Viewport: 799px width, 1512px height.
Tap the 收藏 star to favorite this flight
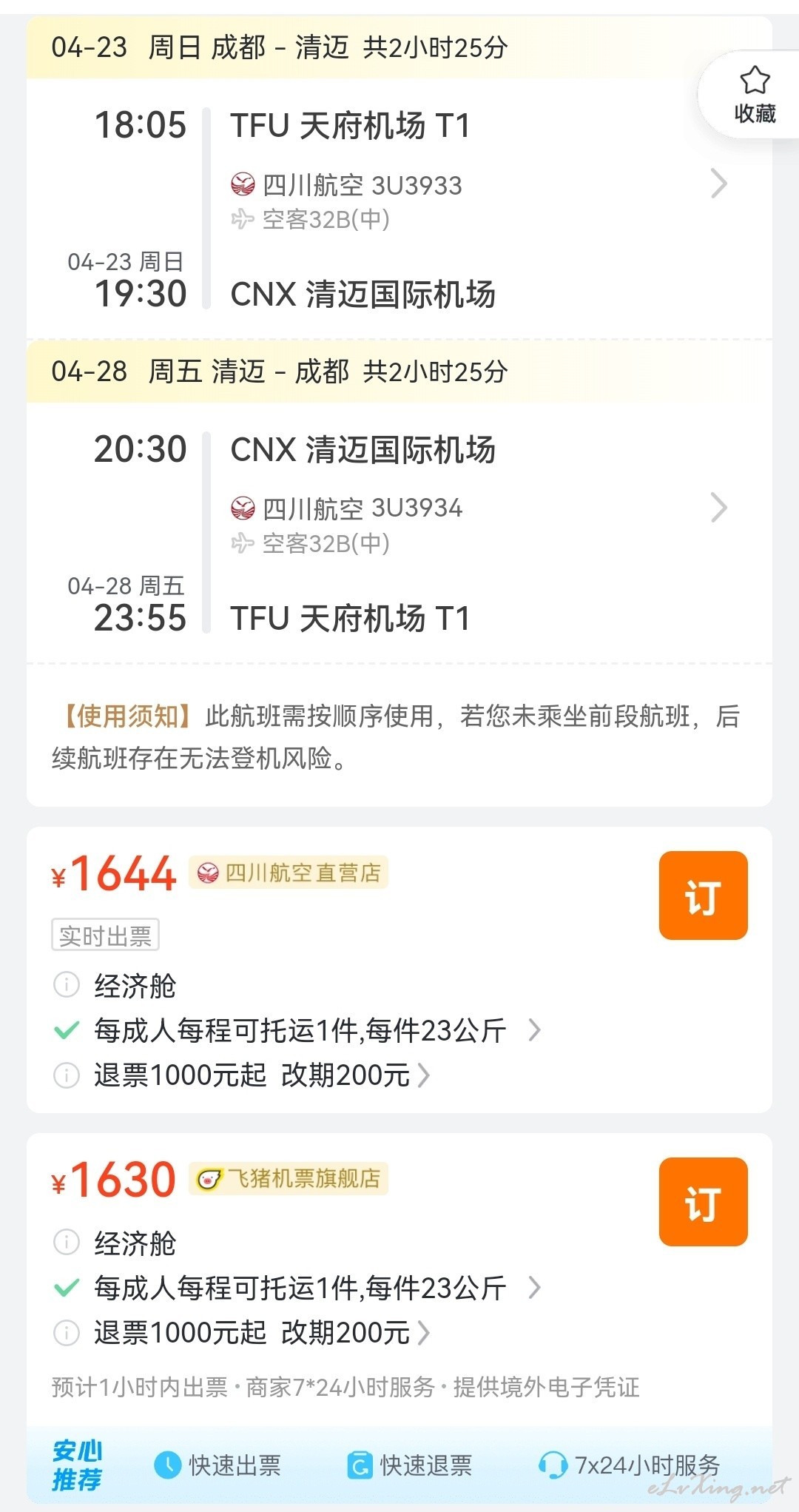(755, 95)
